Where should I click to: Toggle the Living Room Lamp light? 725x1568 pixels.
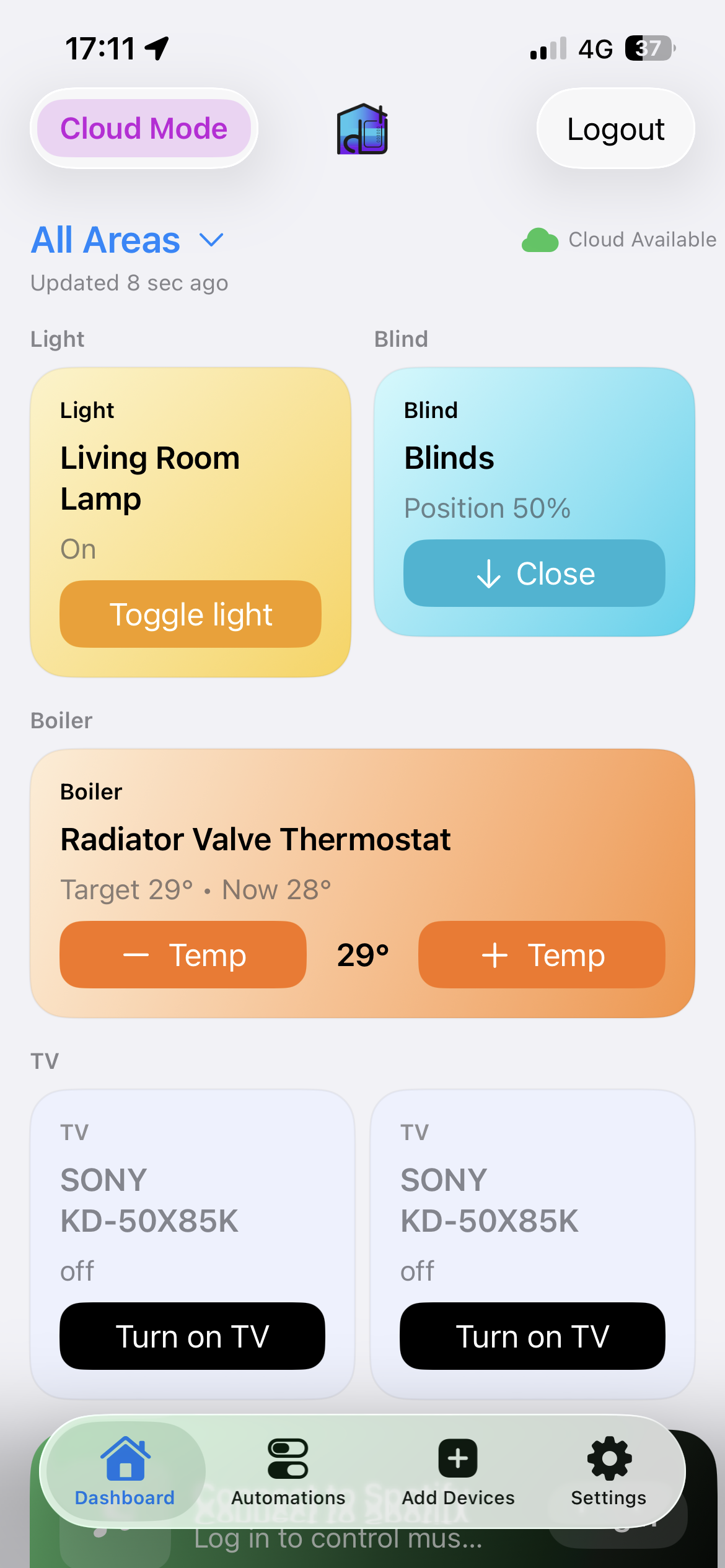[190, 614]
